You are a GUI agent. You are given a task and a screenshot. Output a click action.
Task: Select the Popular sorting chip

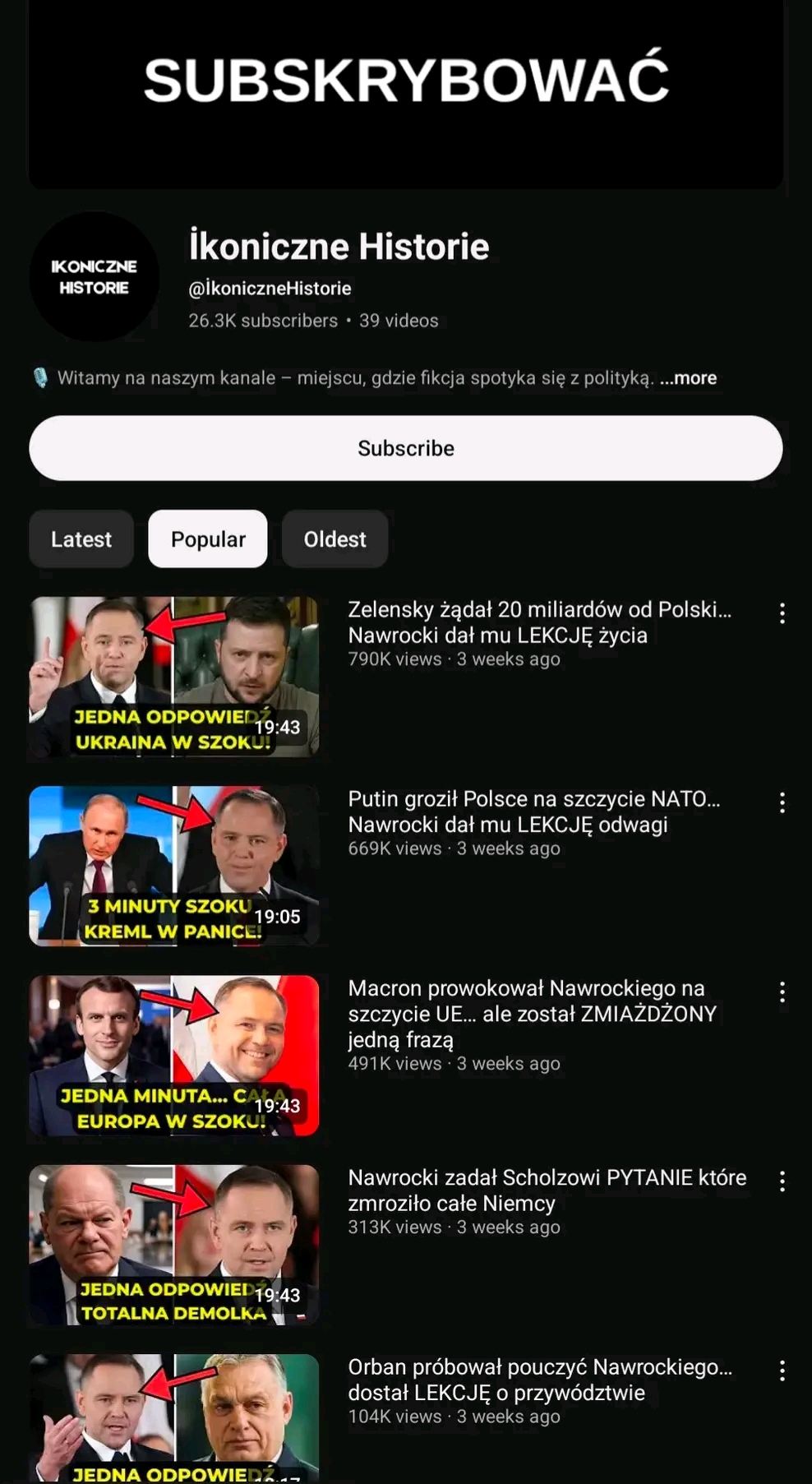[x=208, y=539]
